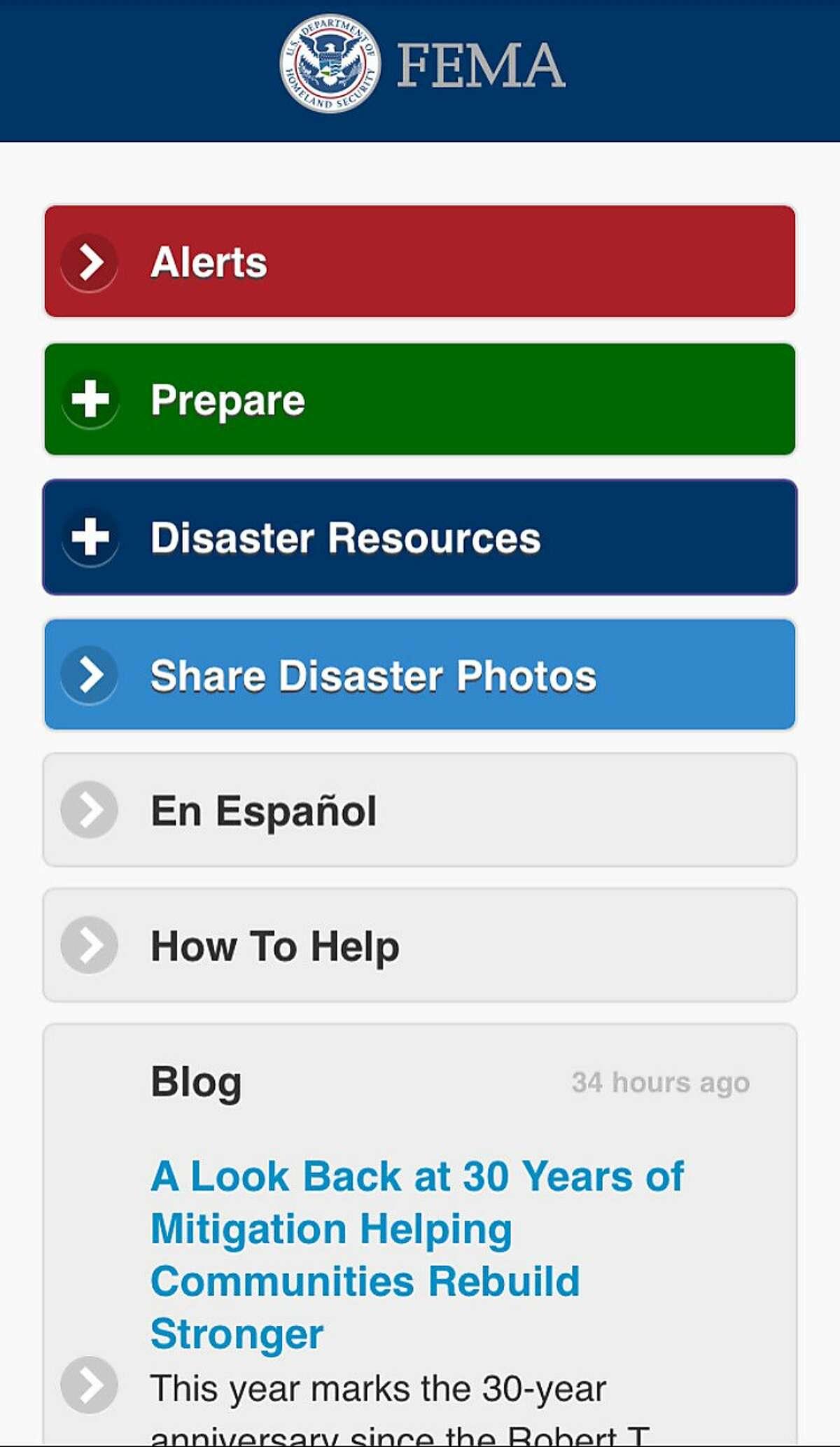Click the plus icon on Disaster Resources
840x1447 pixels.
coord(92,539)
